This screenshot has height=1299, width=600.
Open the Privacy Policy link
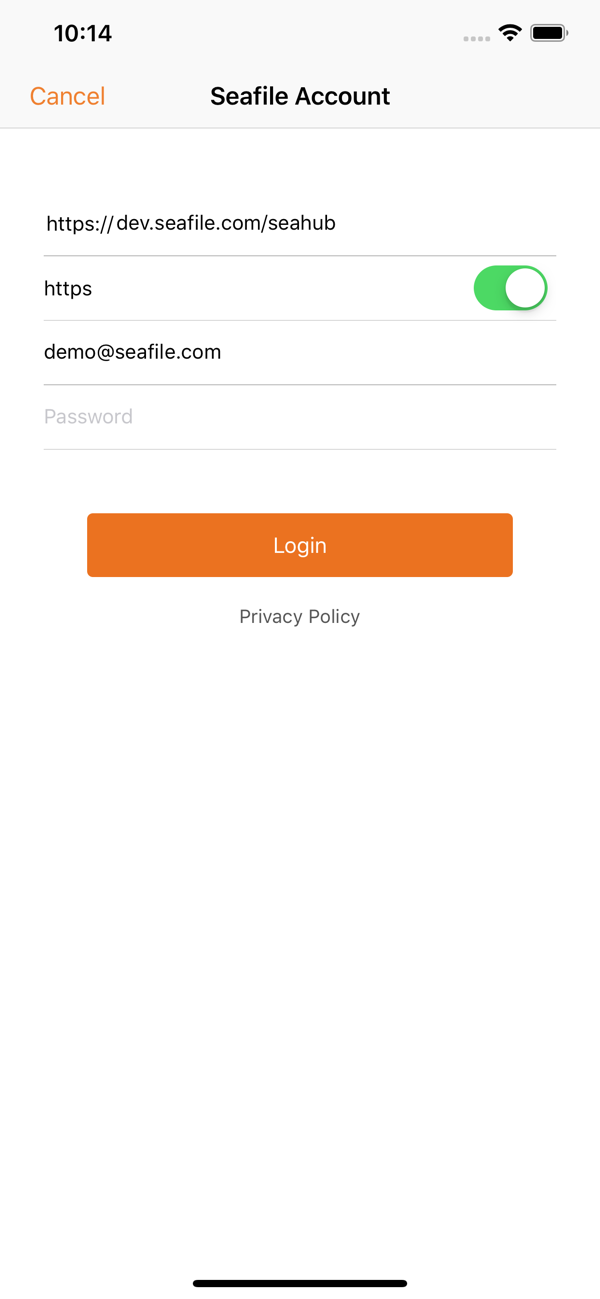click(x=300, y=617)
